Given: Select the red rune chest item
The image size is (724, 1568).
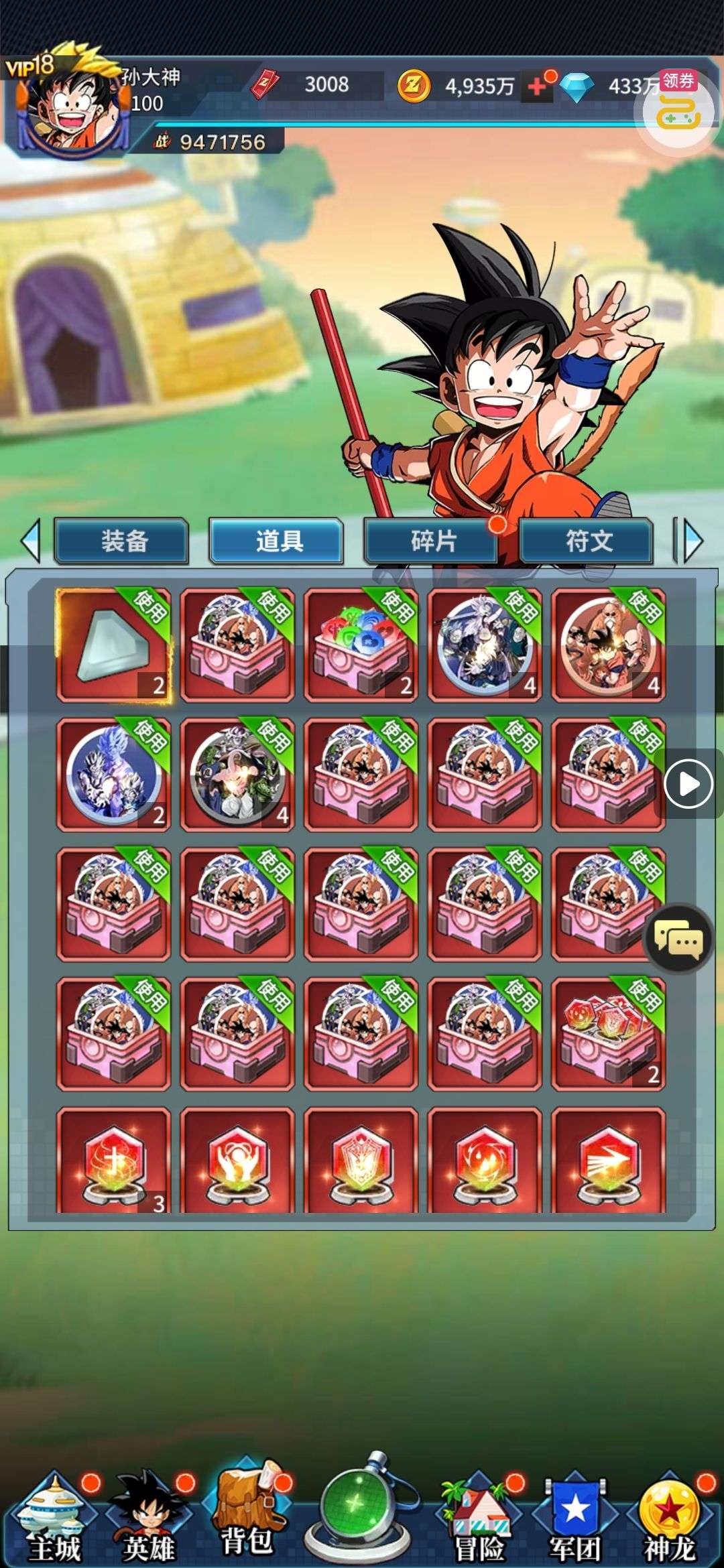Looking at the screenshot, I should click(608, 1034).
